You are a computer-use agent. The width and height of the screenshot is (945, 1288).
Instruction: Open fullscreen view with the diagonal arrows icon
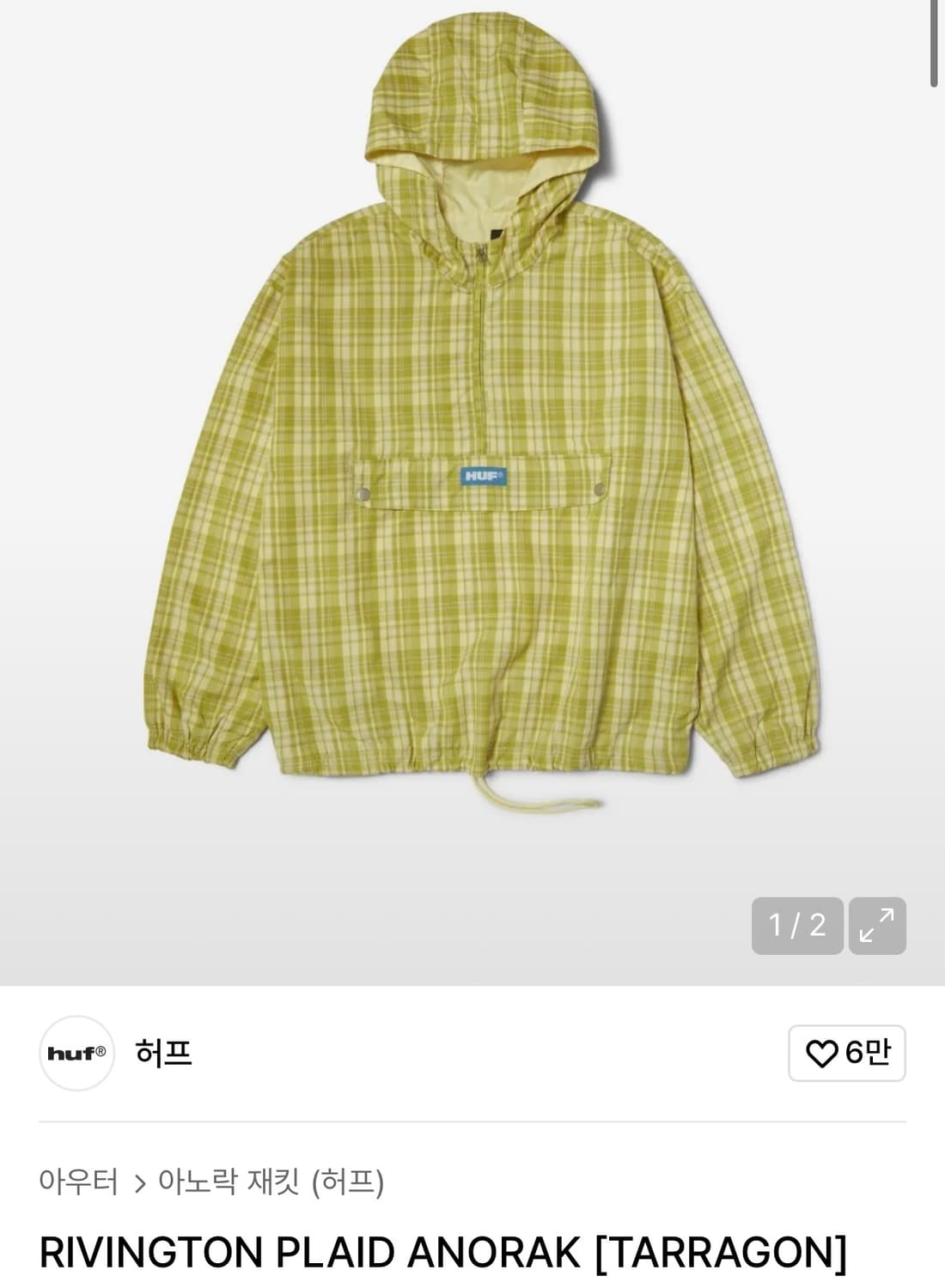point(876,926)
